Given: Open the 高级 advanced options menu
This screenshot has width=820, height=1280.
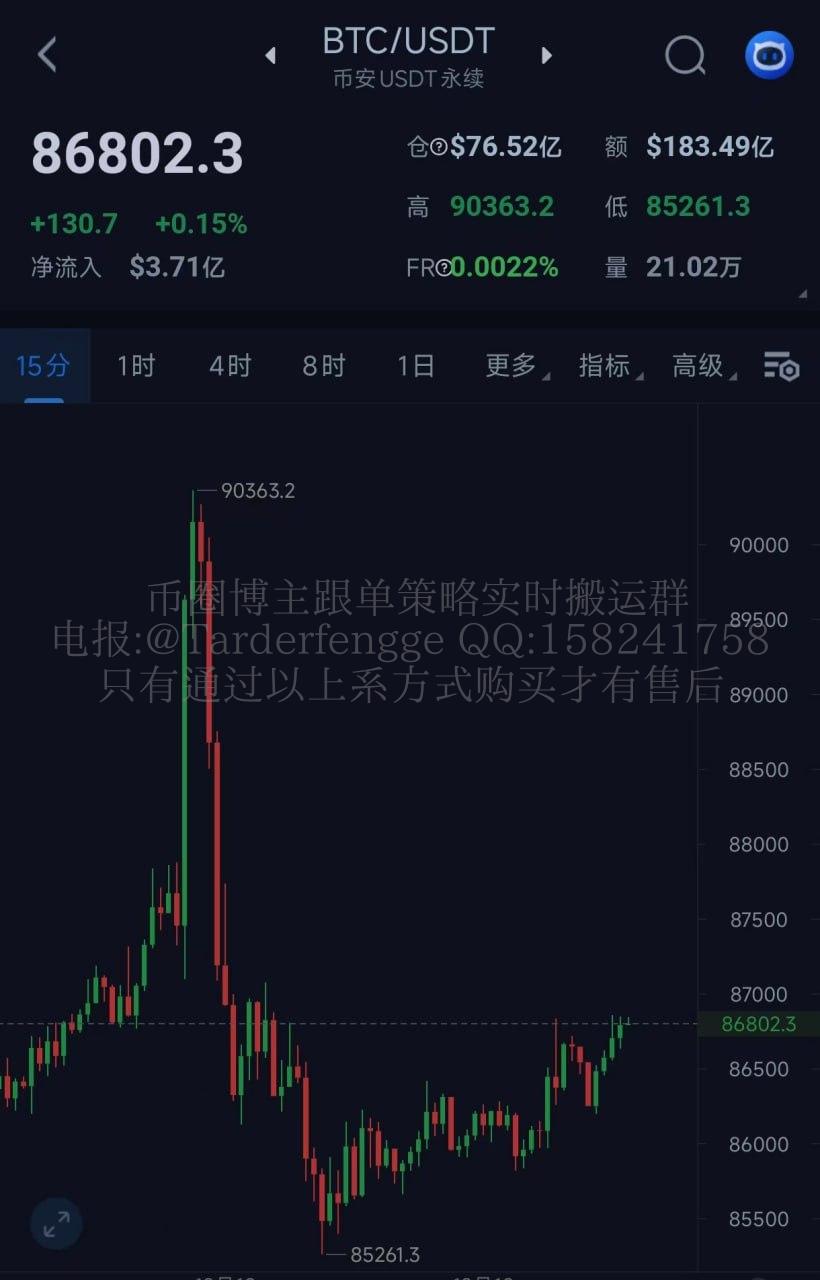Looking at the screenshot, I should [x=701, y=366].
